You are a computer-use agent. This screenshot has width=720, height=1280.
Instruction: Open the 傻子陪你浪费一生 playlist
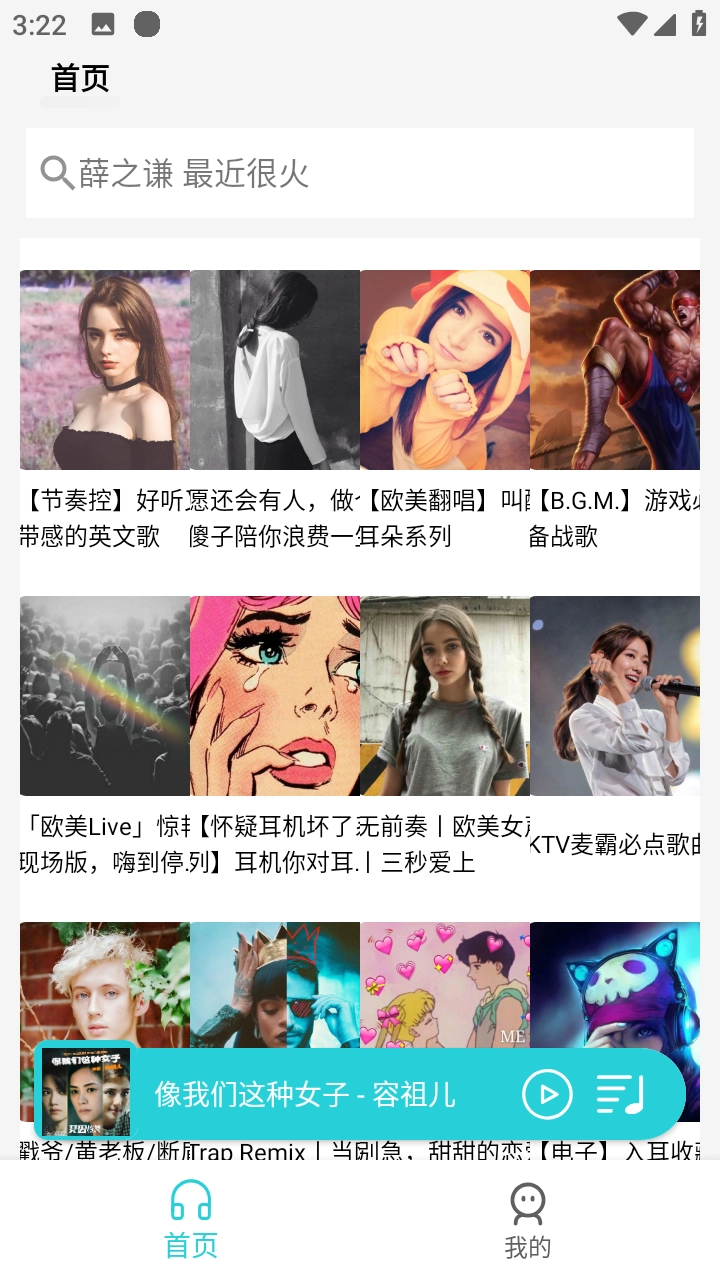click(x=275, y=370)
